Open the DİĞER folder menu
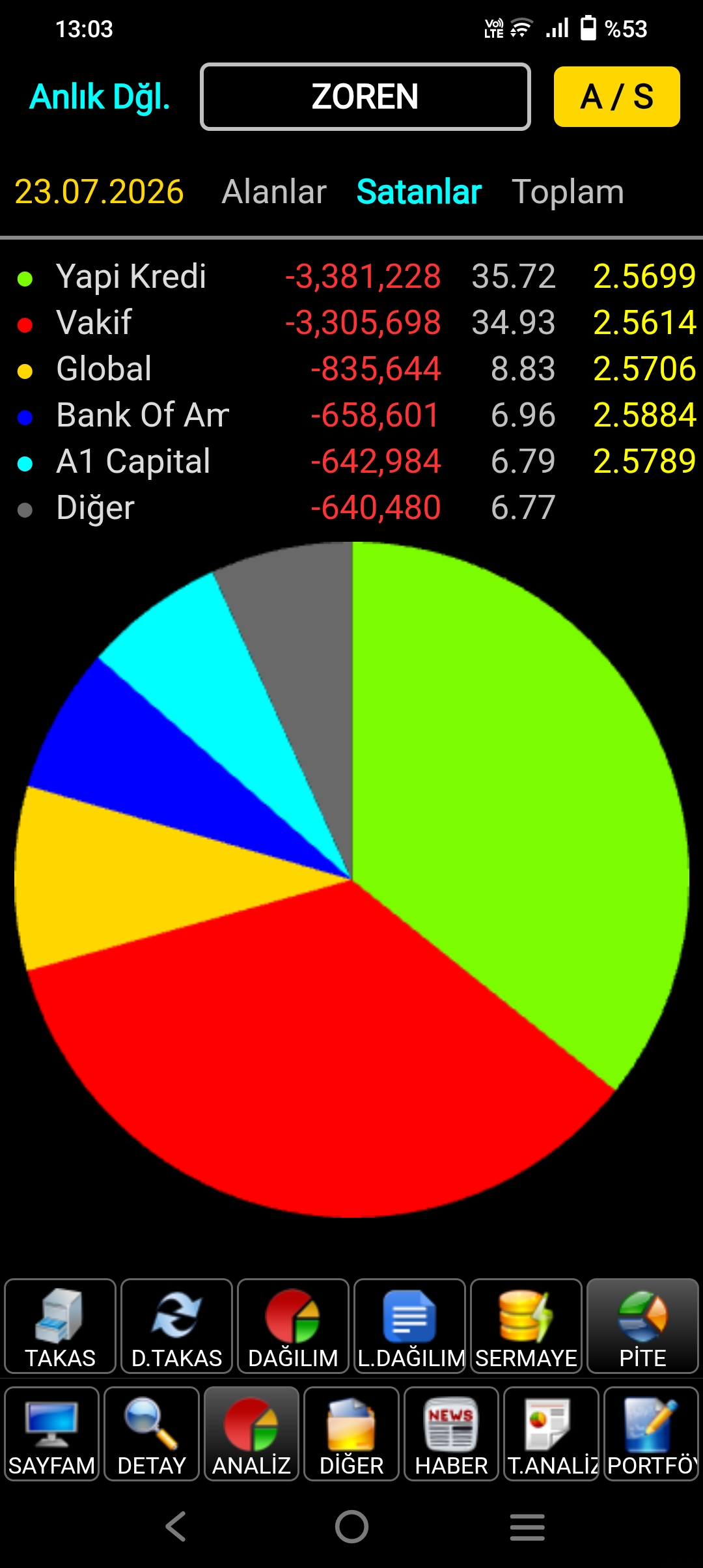This screenshot has width=703, height=1568. pyautogui.click(x=351, y=1434)
